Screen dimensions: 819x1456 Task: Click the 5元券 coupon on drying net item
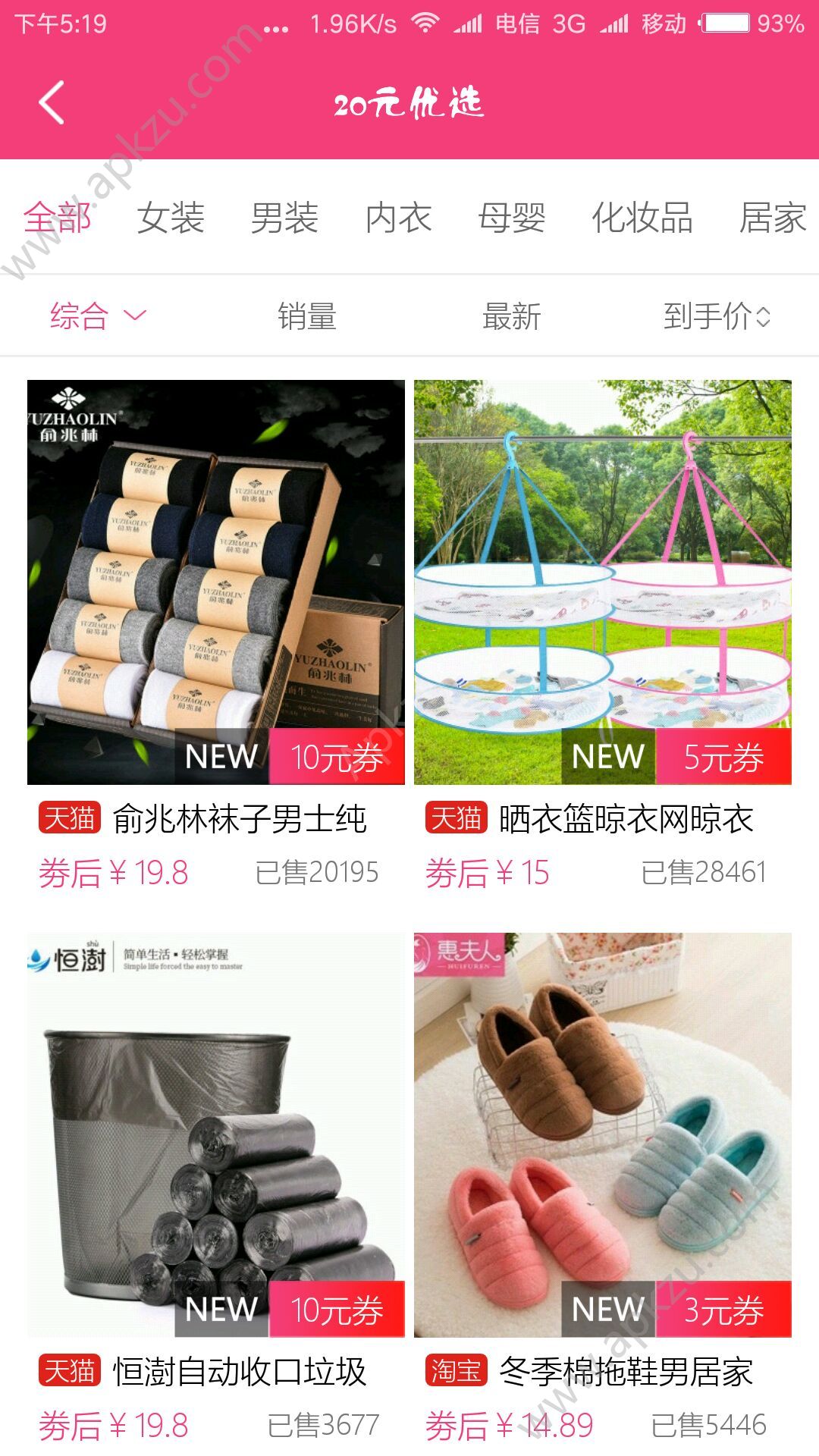click(x=724, y=756)
